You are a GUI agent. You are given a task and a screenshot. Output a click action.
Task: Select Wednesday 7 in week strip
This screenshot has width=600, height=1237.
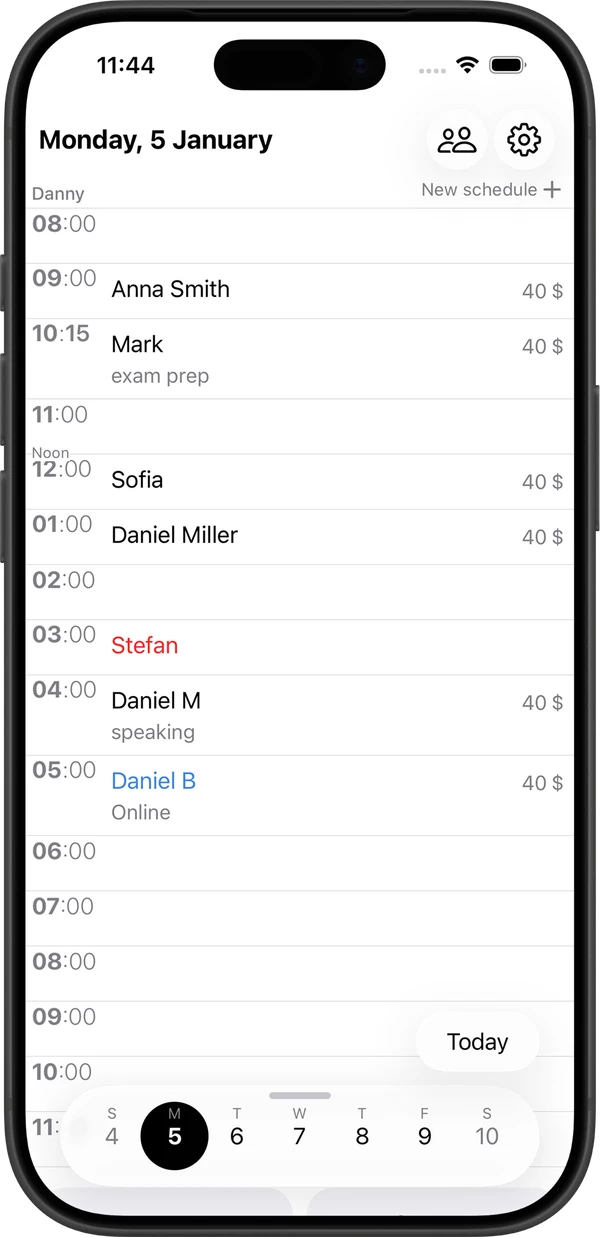(x=299, y=1136)
